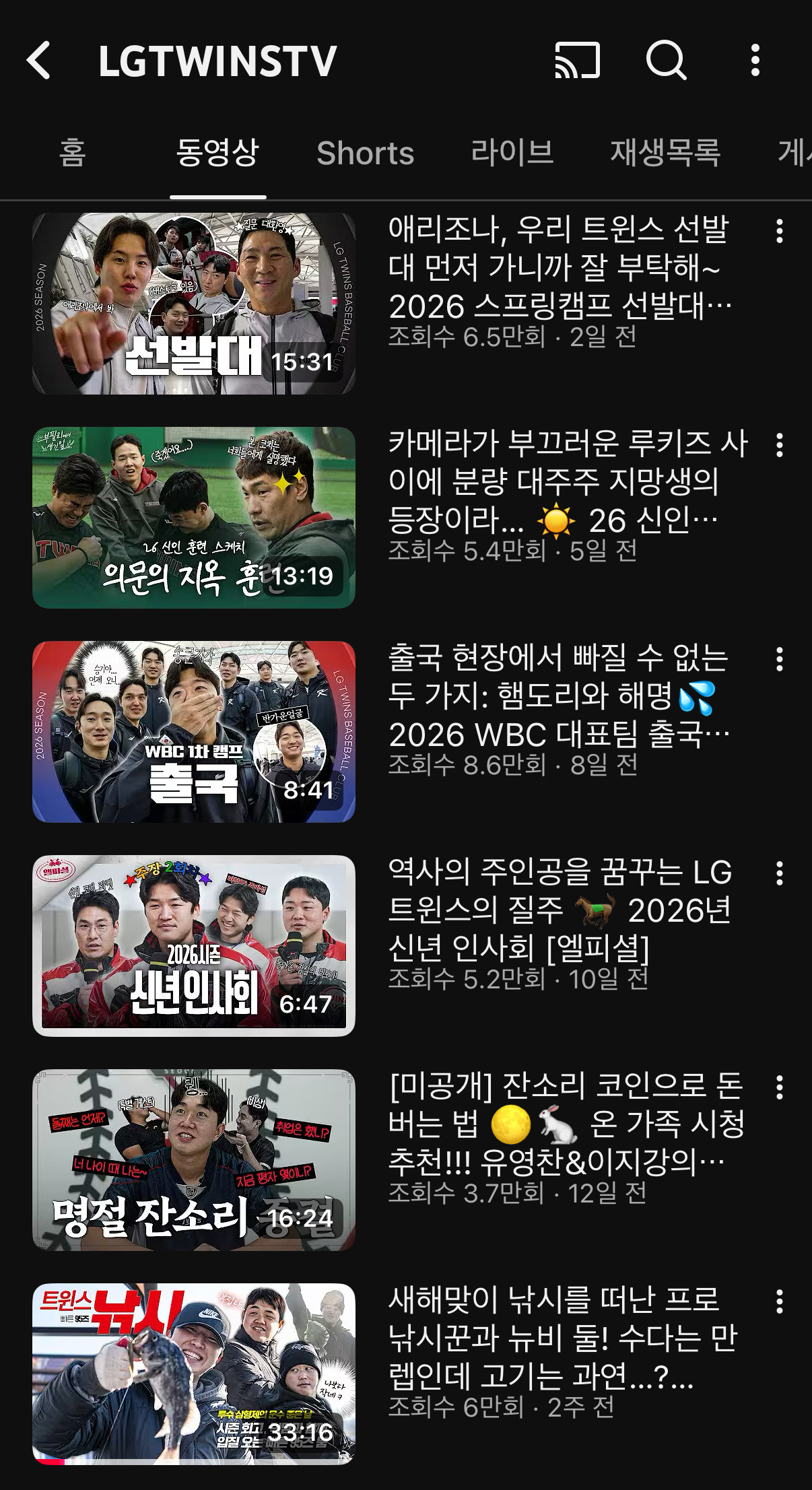Open options for the 루키즈 신인 video
The image size is (812, 1490).
coord(780,445)
